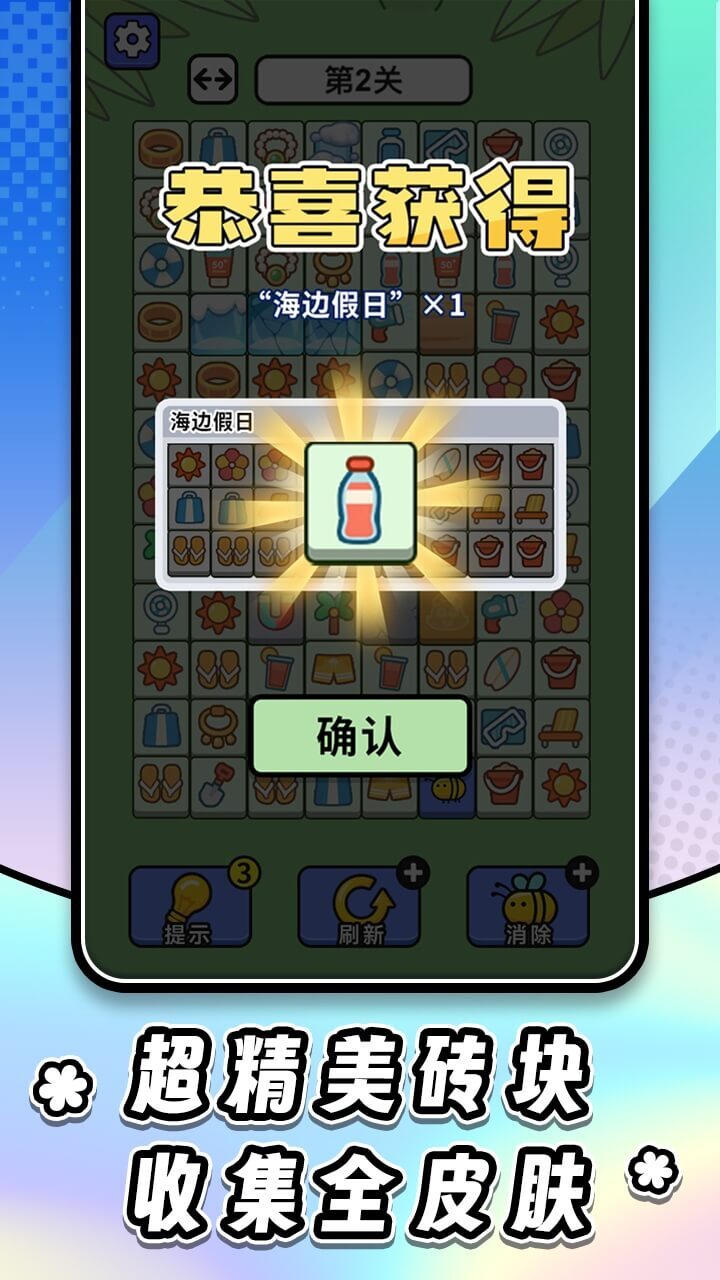Image resolution: width=720 pixels, height=1280 pixels.
Task: Use the 刷新 refresh tool
Action: (x=361, y=903)
